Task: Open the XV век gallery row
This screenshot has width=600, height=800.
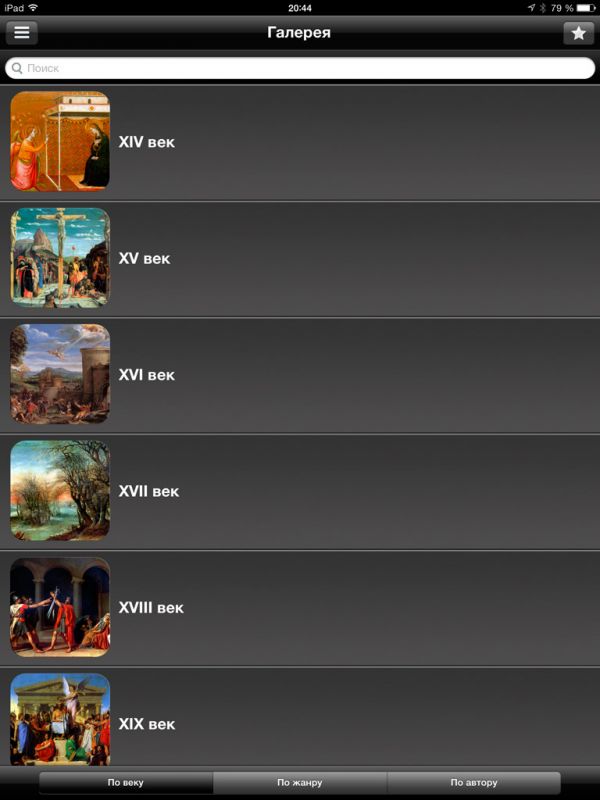Action: 300,258
